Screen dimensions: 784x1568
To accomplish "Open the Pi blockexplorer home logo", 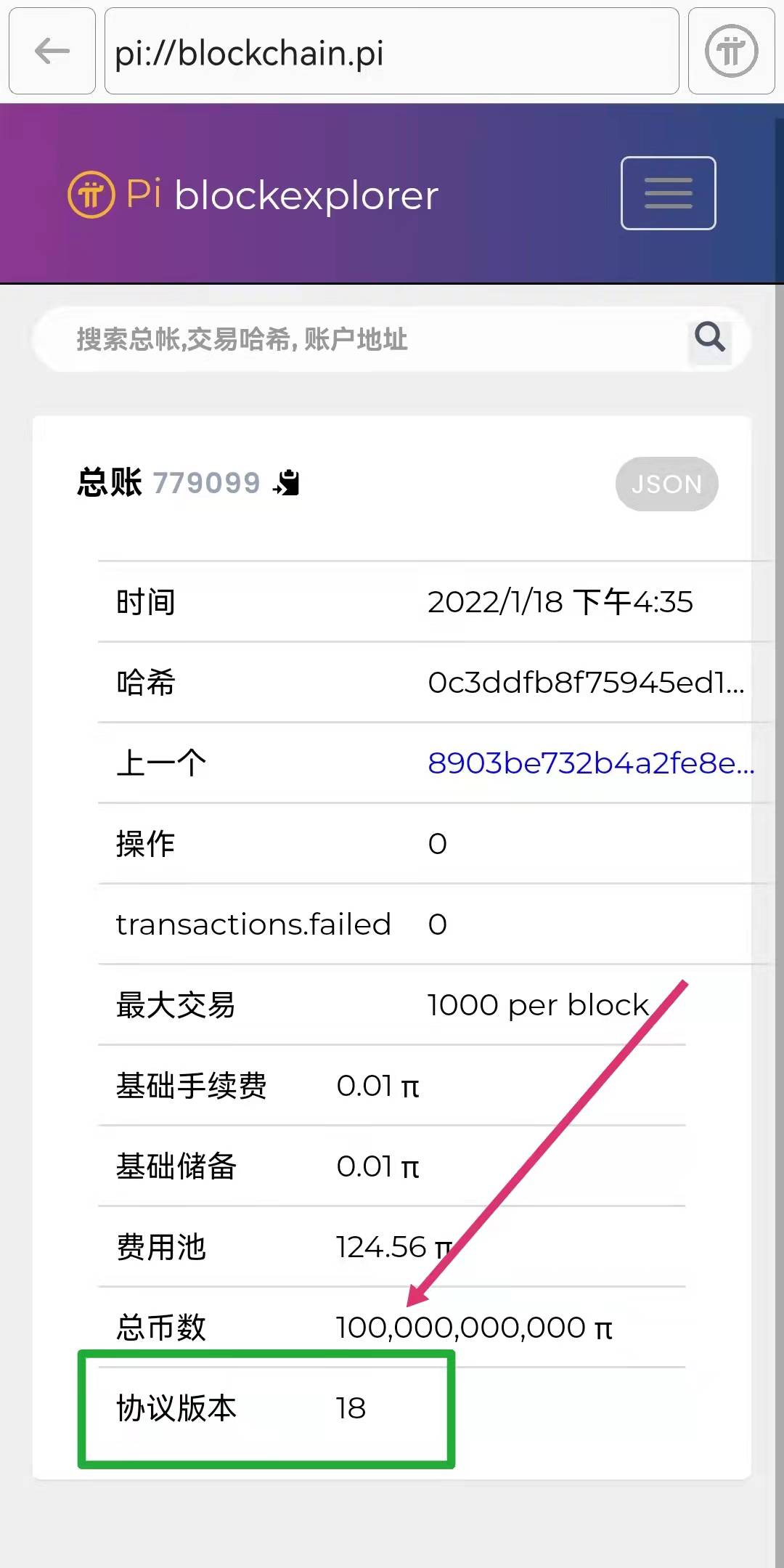I will click(x=253, y=195).
